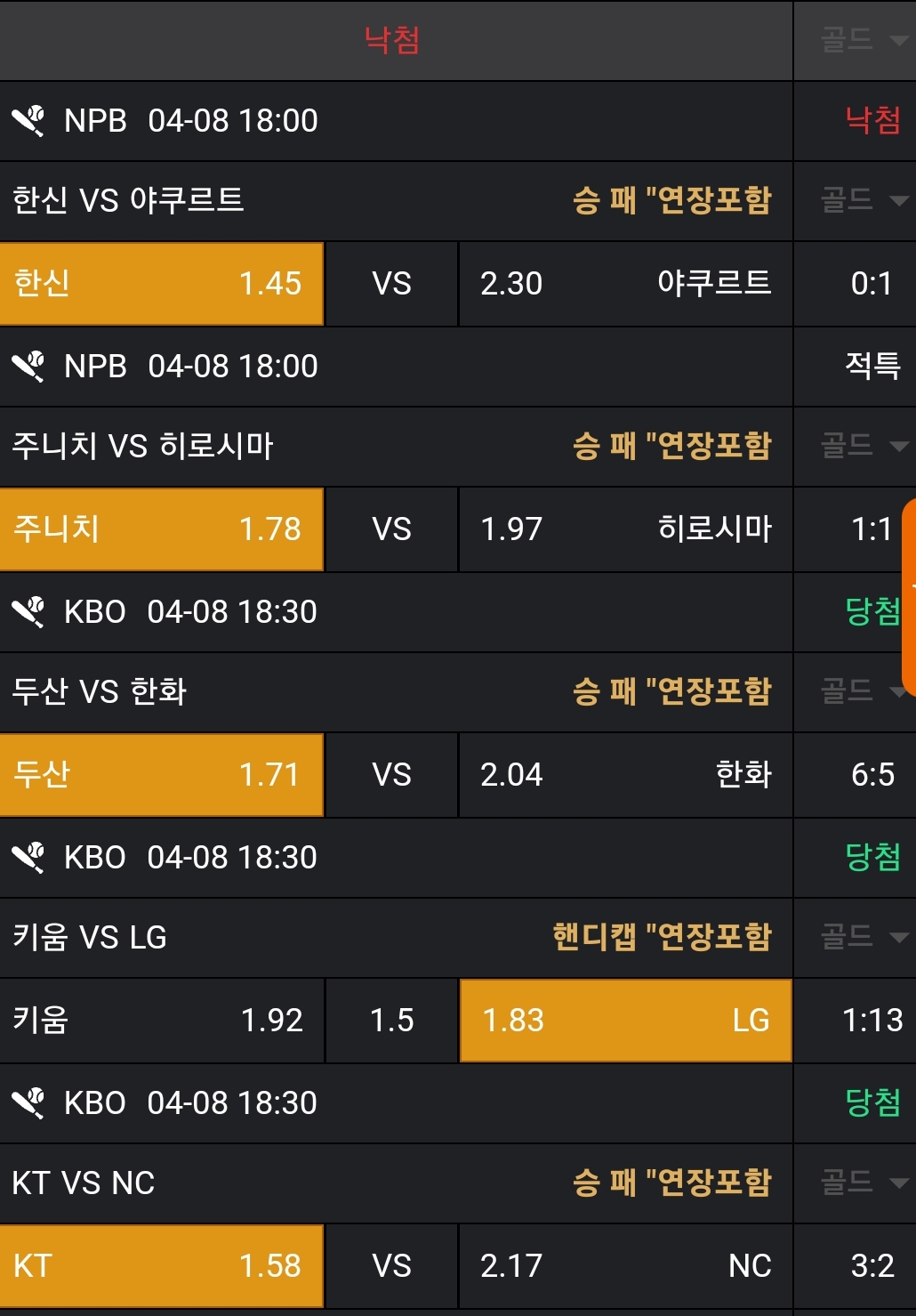Select the 한화 2.04 odds cell
Viewport: 916px width, 1316px height.
(625, 775)
